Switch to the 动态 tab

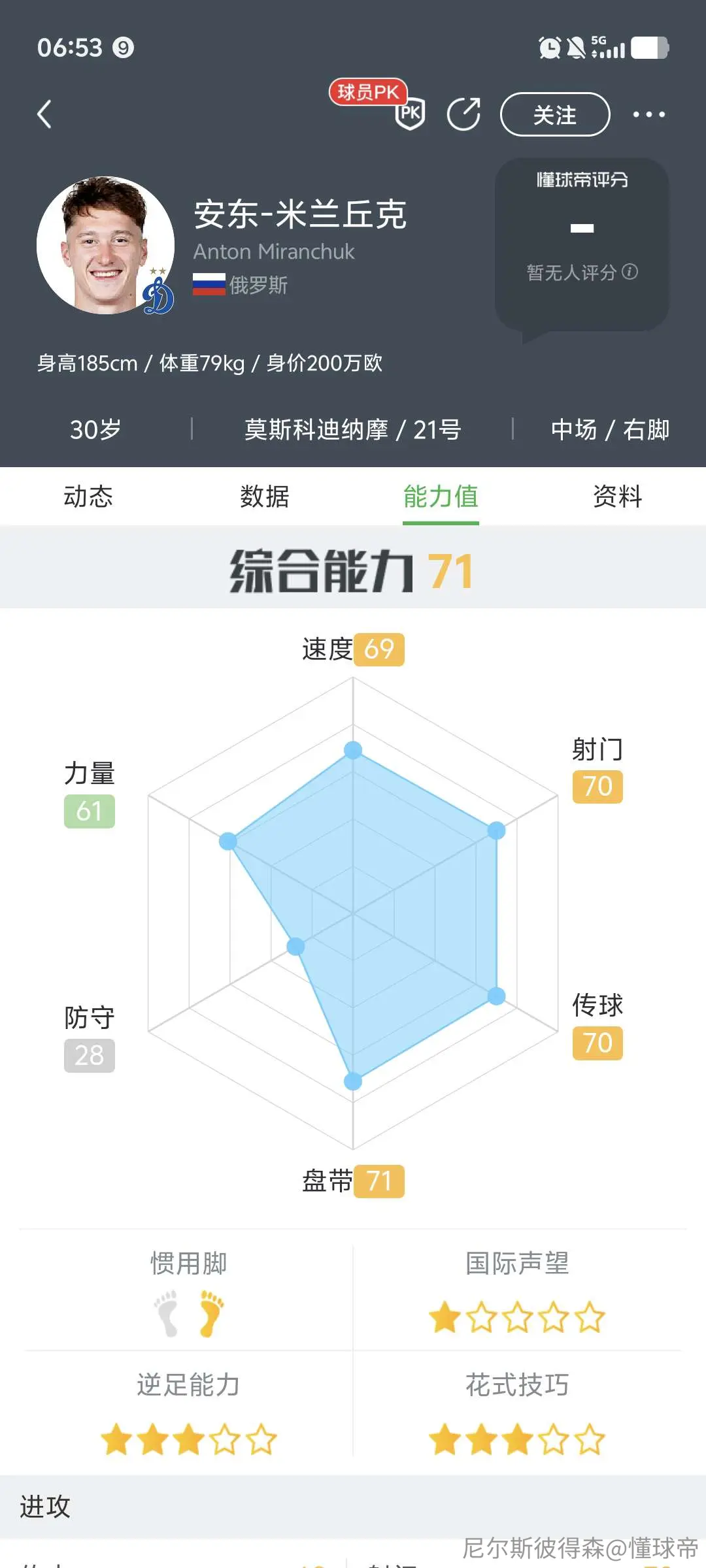(88, 497)
